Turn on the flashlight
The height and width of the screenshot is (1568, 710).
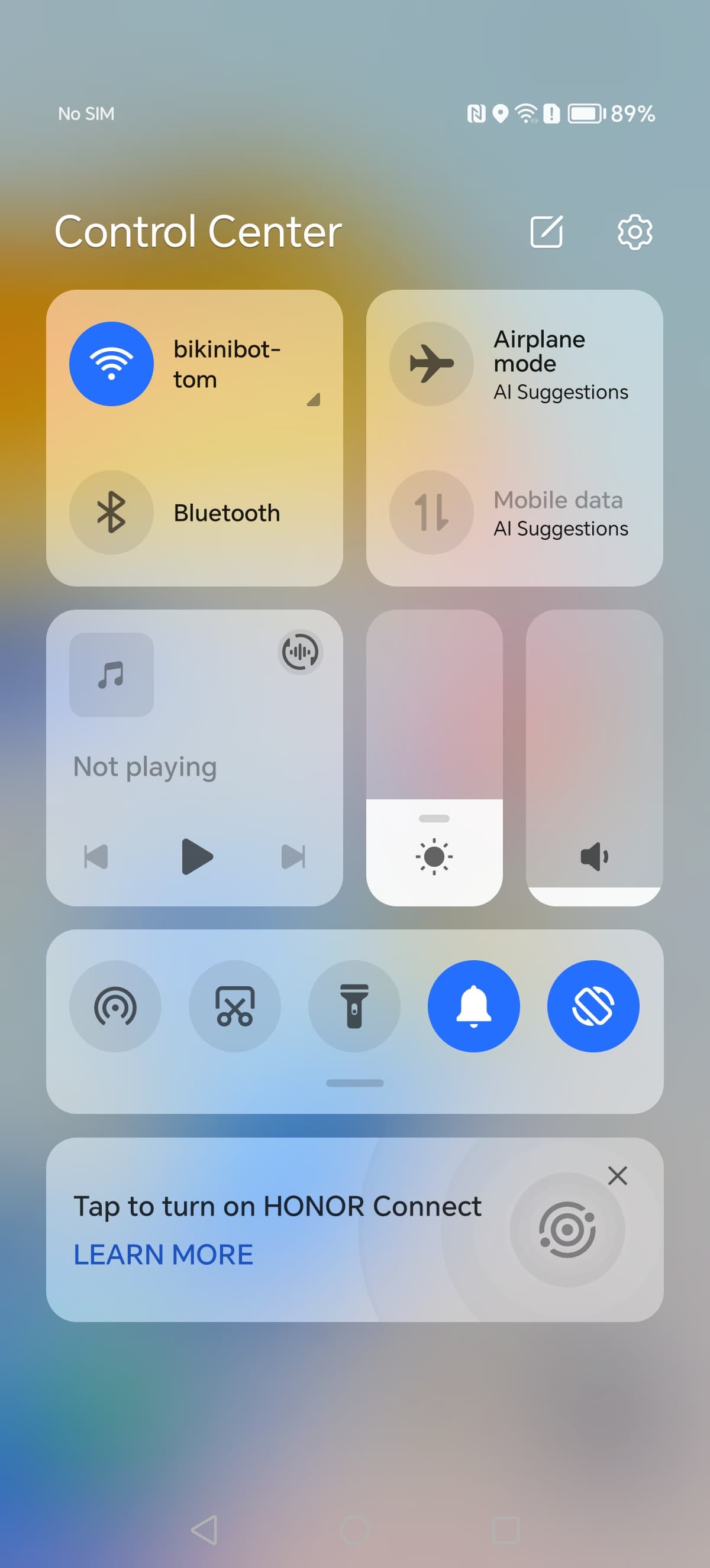pos(354,1006)
